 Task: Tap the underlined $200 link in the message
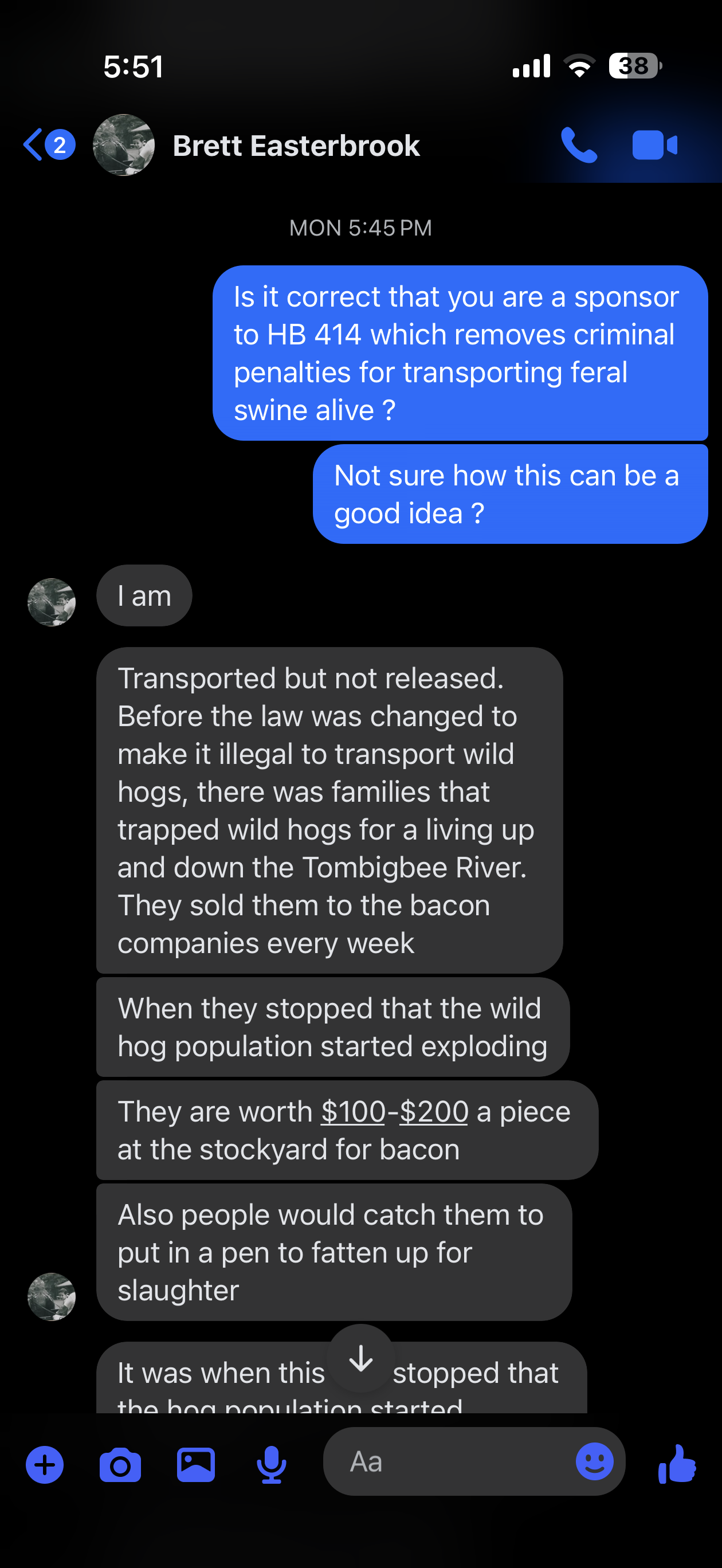(x=433, y=1112)
